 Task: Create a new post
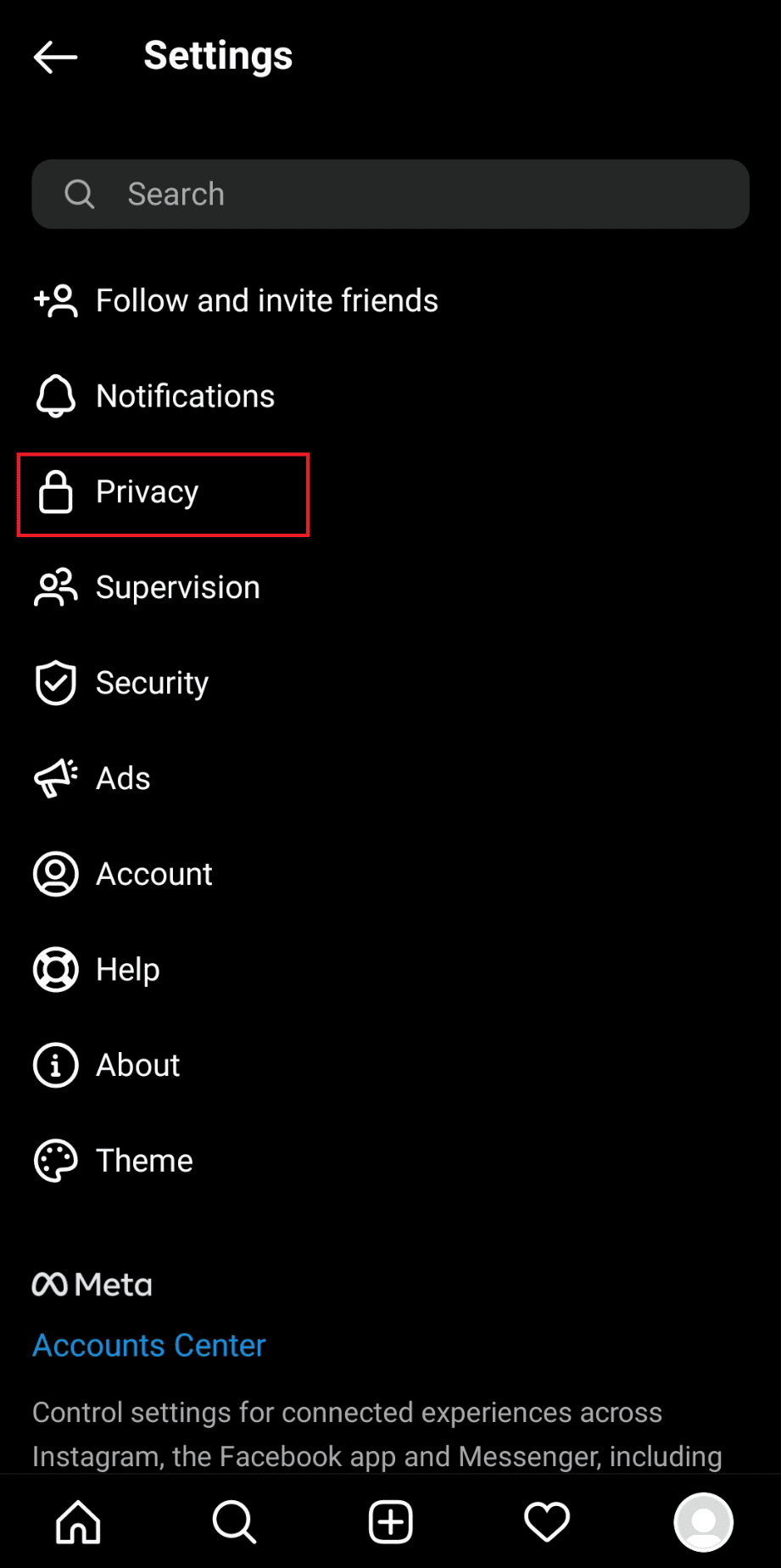click(391, 1522)
